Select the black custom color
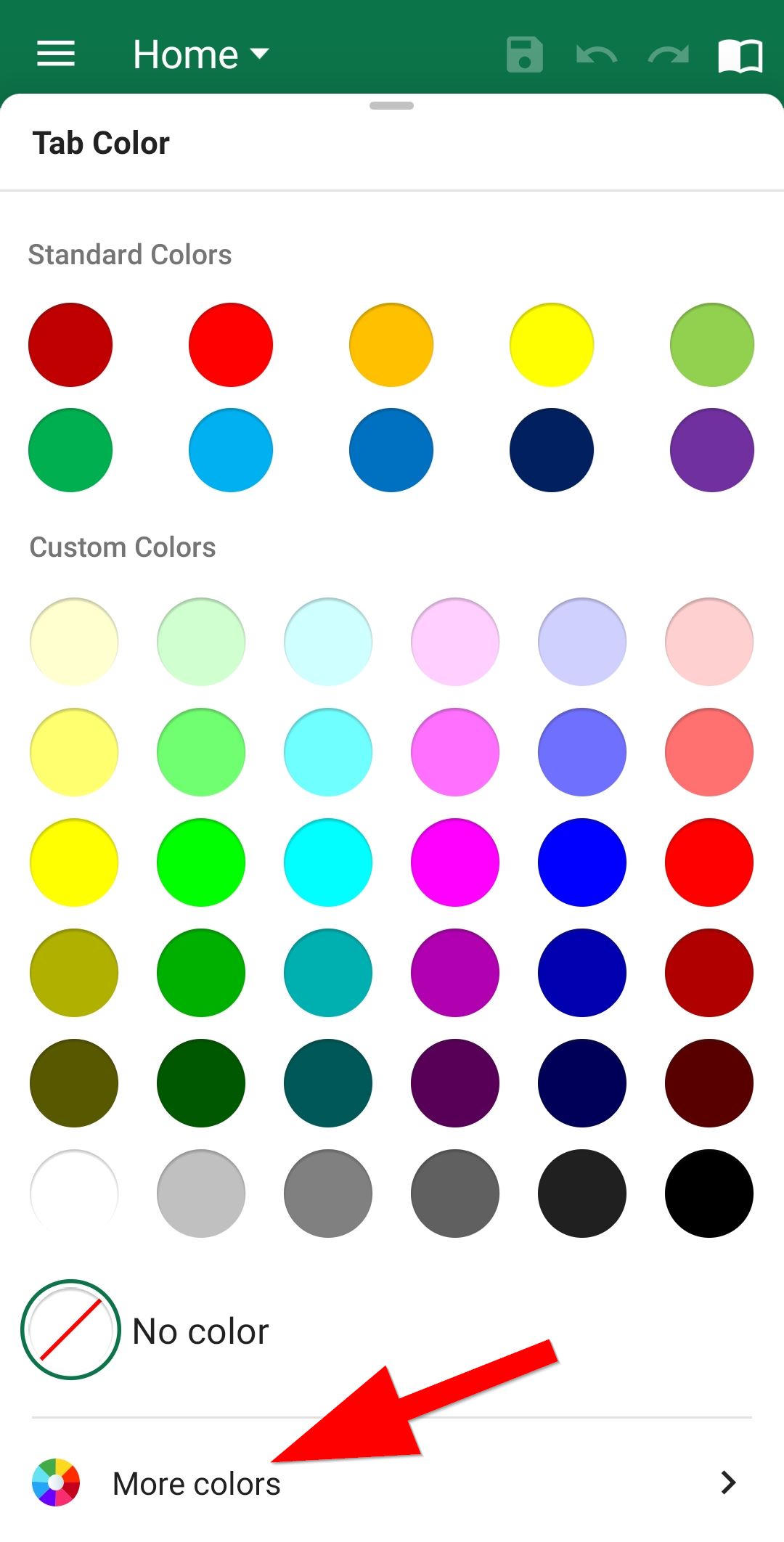784x1542 pixels. [x=709, y=1194]
